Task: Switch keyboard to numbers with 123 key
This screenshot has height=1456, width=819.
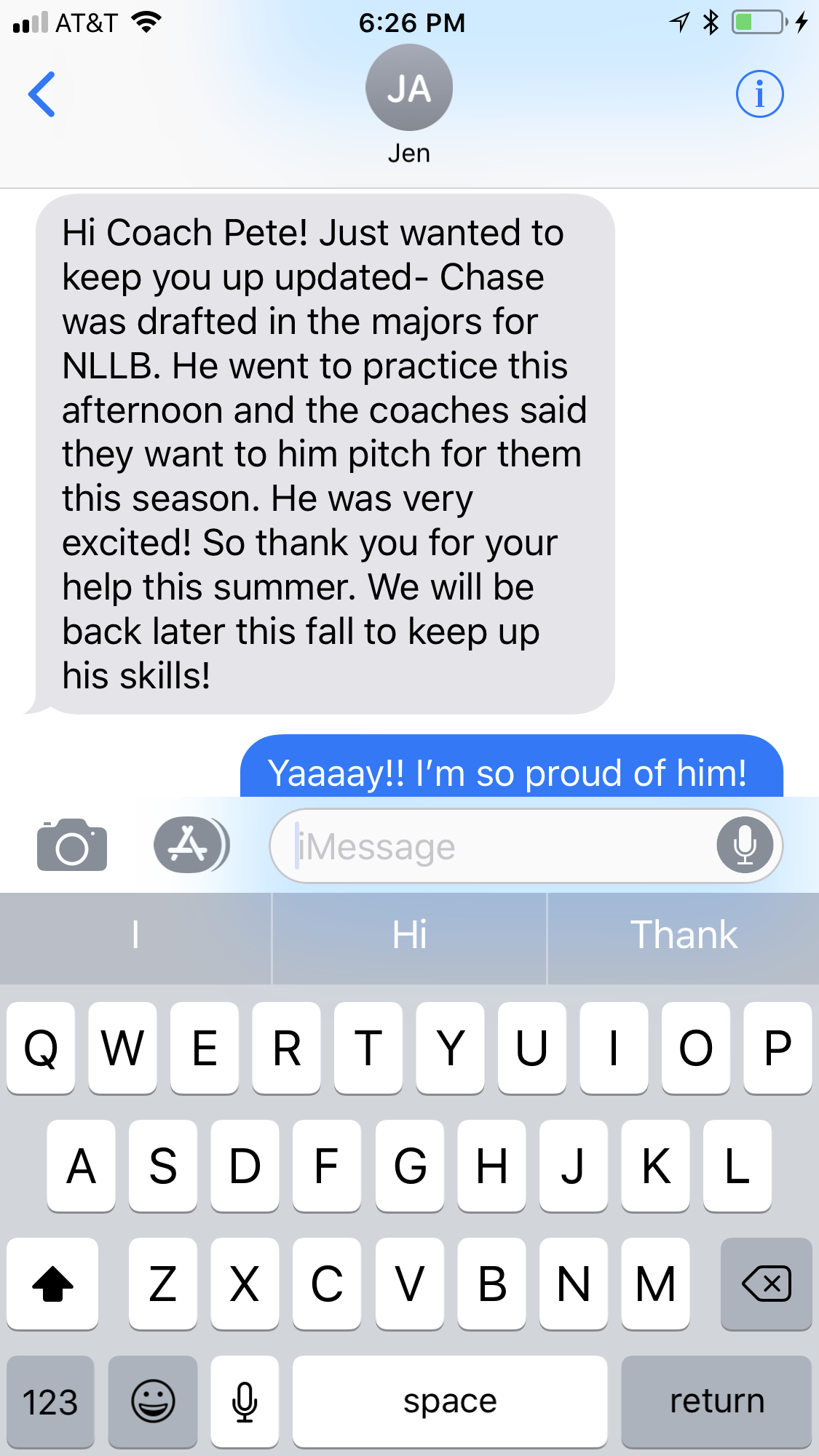Action: pyautogui.click(x=50, y=1401)
